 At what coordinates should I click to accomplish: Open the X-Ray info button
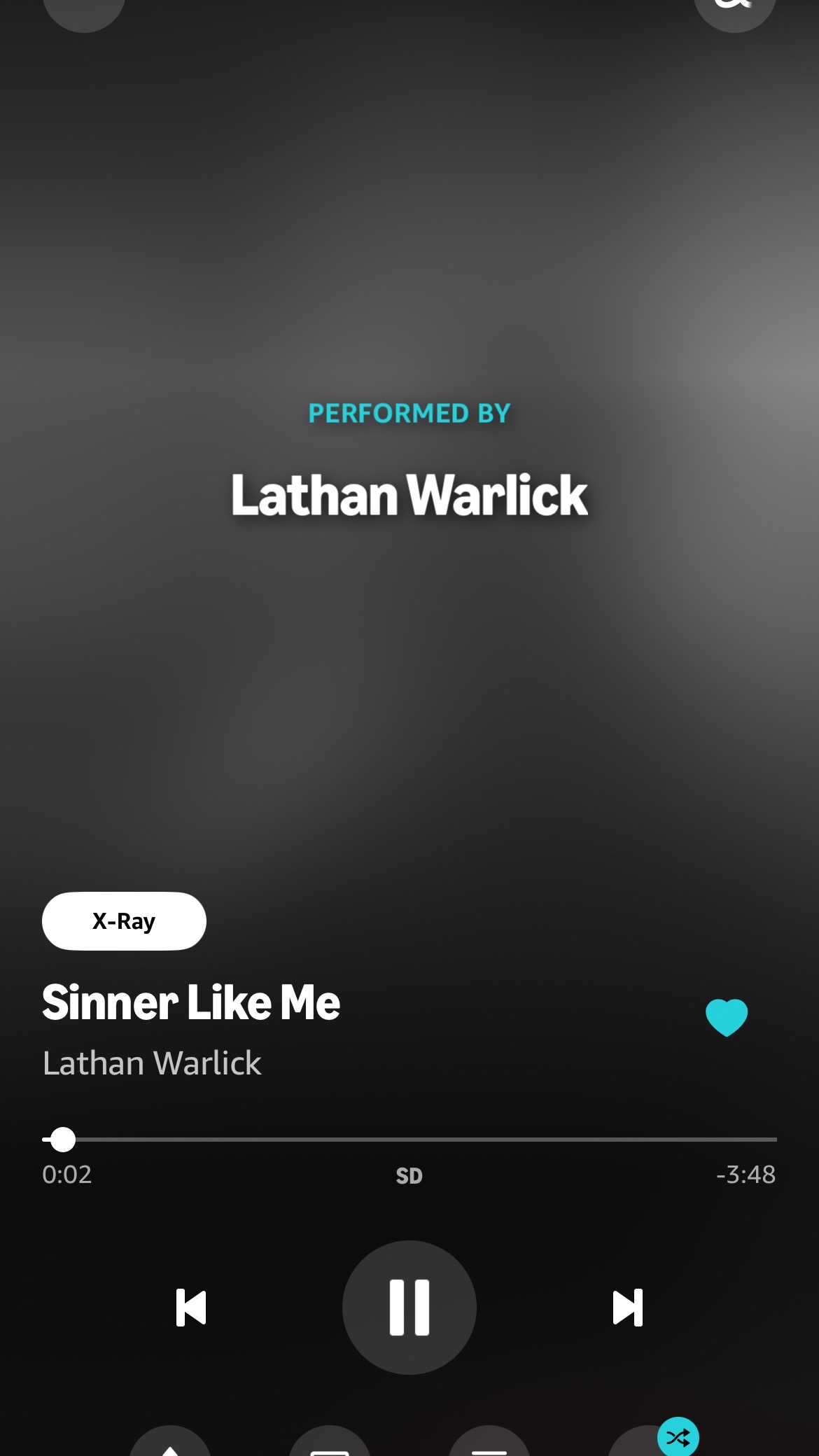click(124, 921)
